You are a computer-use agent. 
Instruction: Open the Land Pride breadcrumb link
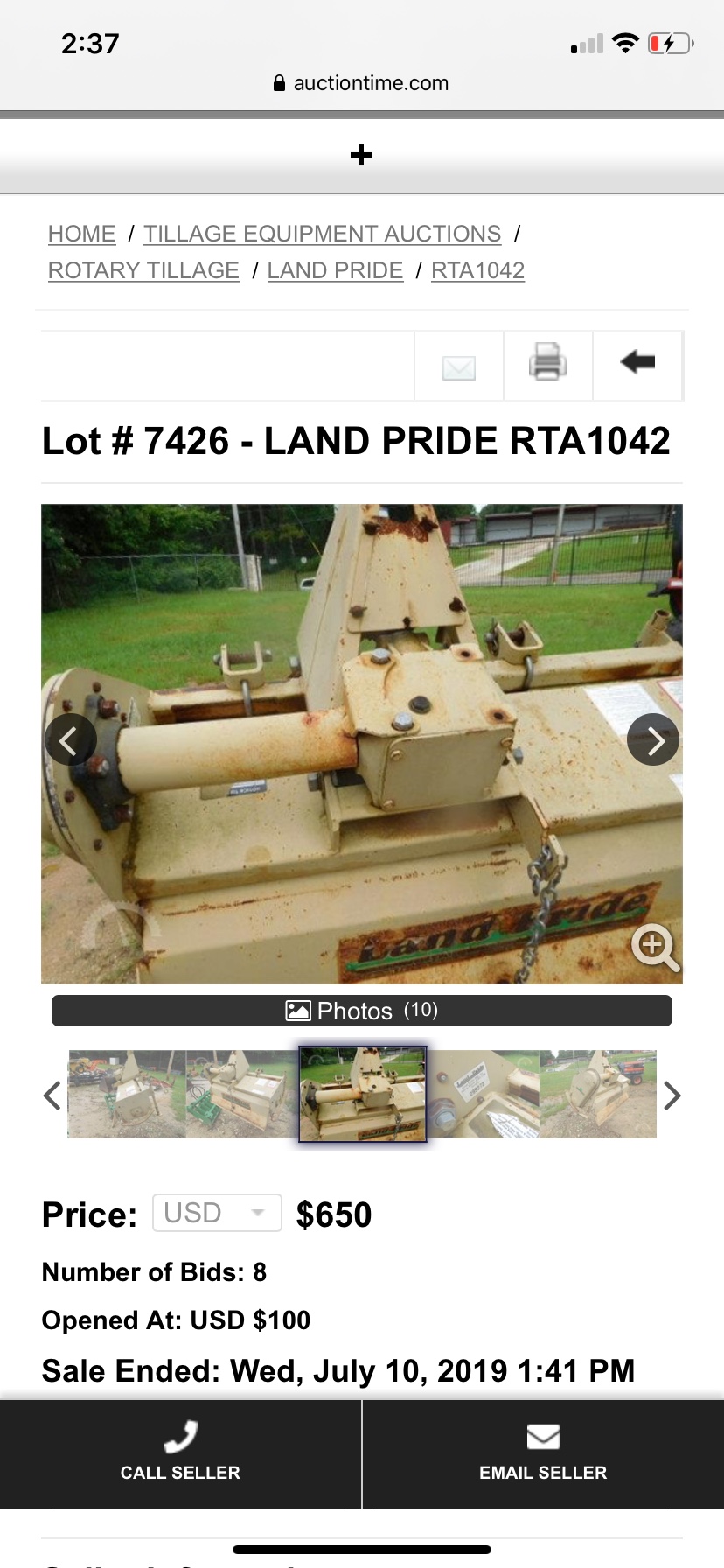tap(335, 270)
